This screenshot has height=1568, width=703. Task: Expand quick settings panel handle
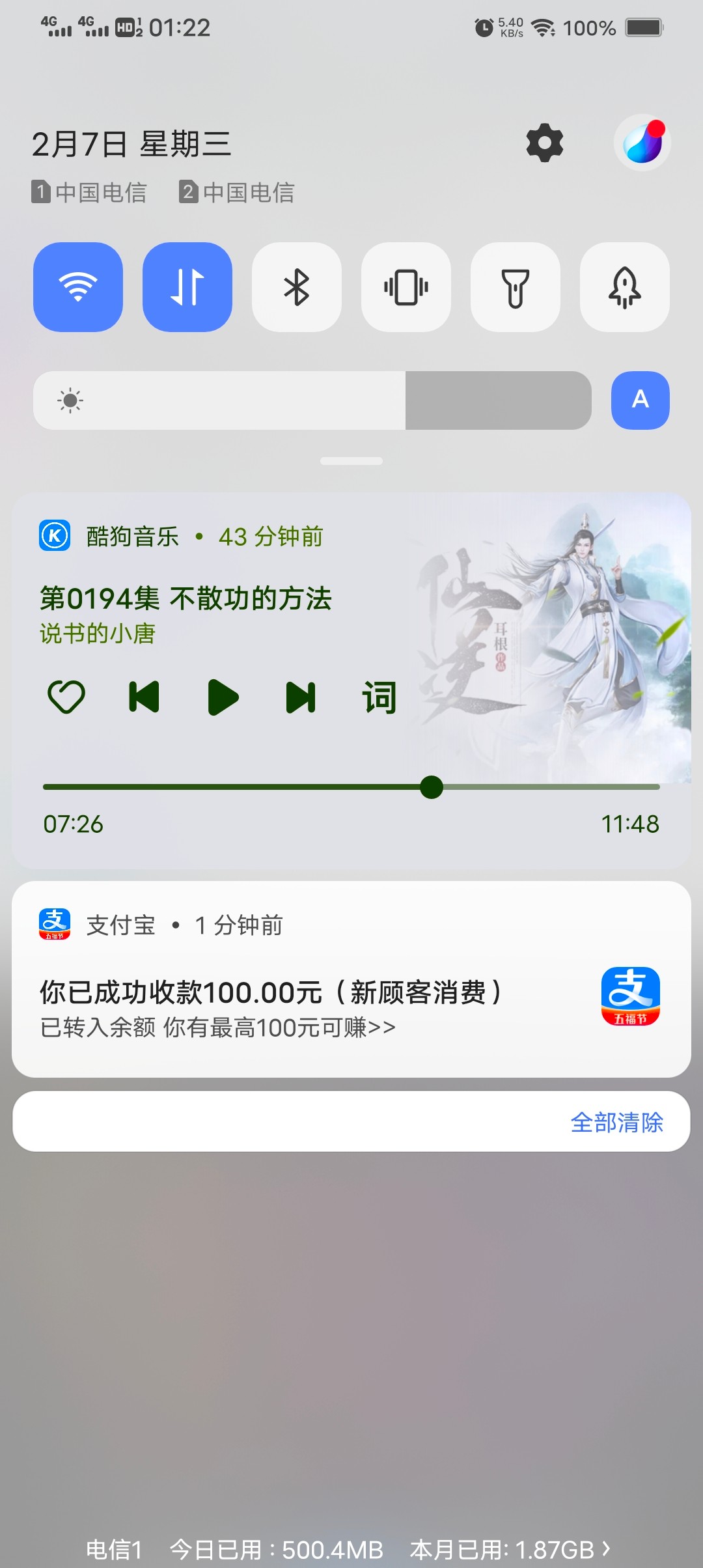[351, 461]
